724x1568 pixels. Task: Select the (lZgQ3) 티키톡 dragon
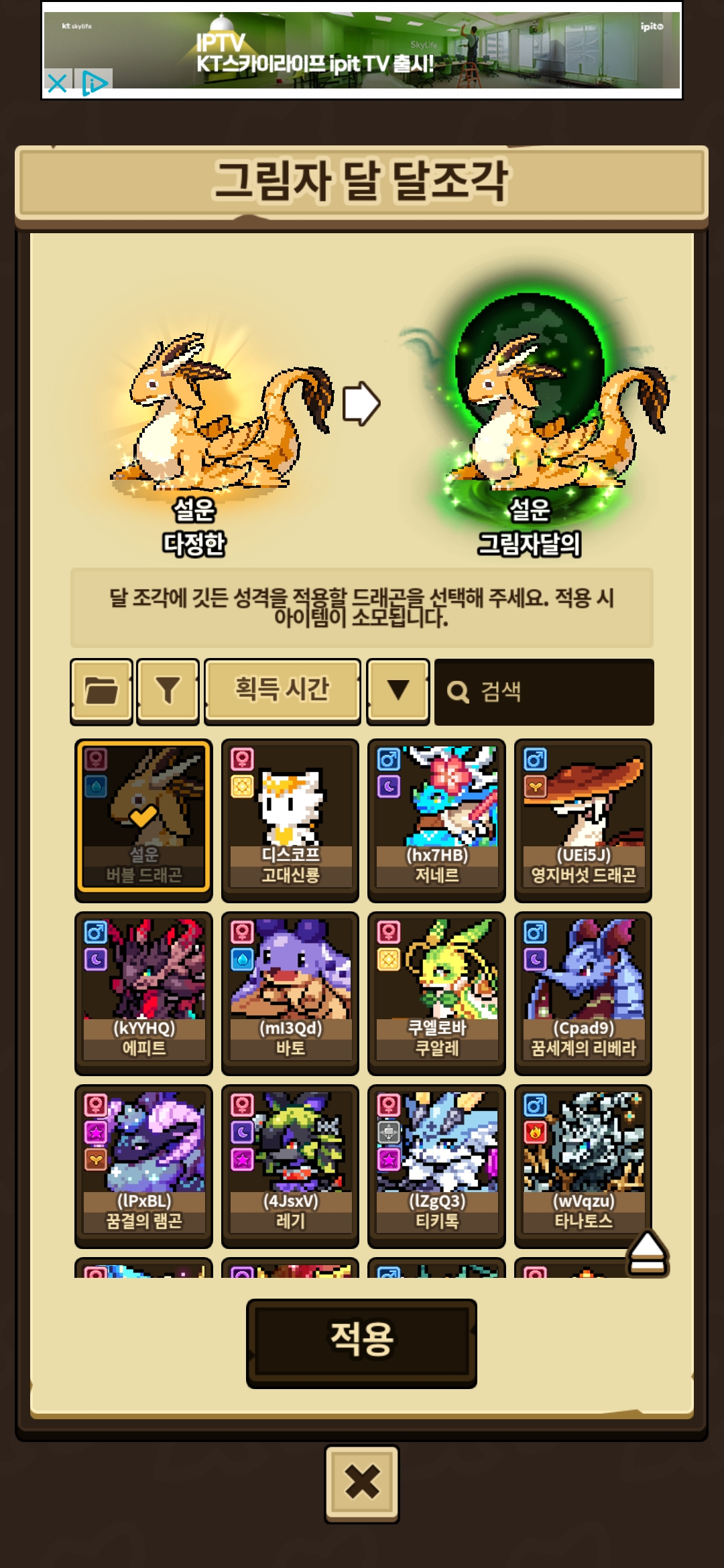[436, 1165]
